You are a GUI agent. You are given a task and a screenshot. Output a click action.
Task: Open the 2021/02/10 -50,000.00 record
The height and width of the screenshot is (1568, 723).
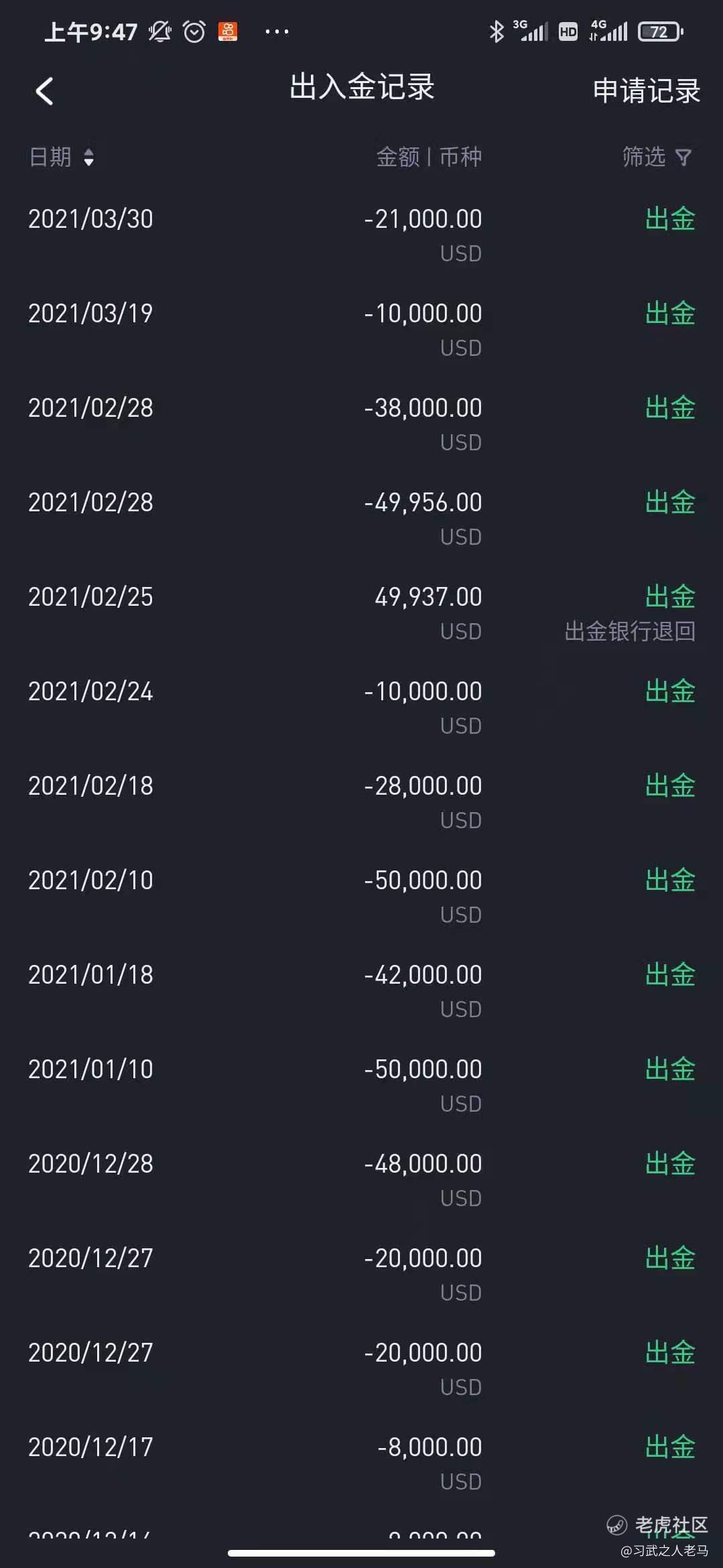(362, 896)
